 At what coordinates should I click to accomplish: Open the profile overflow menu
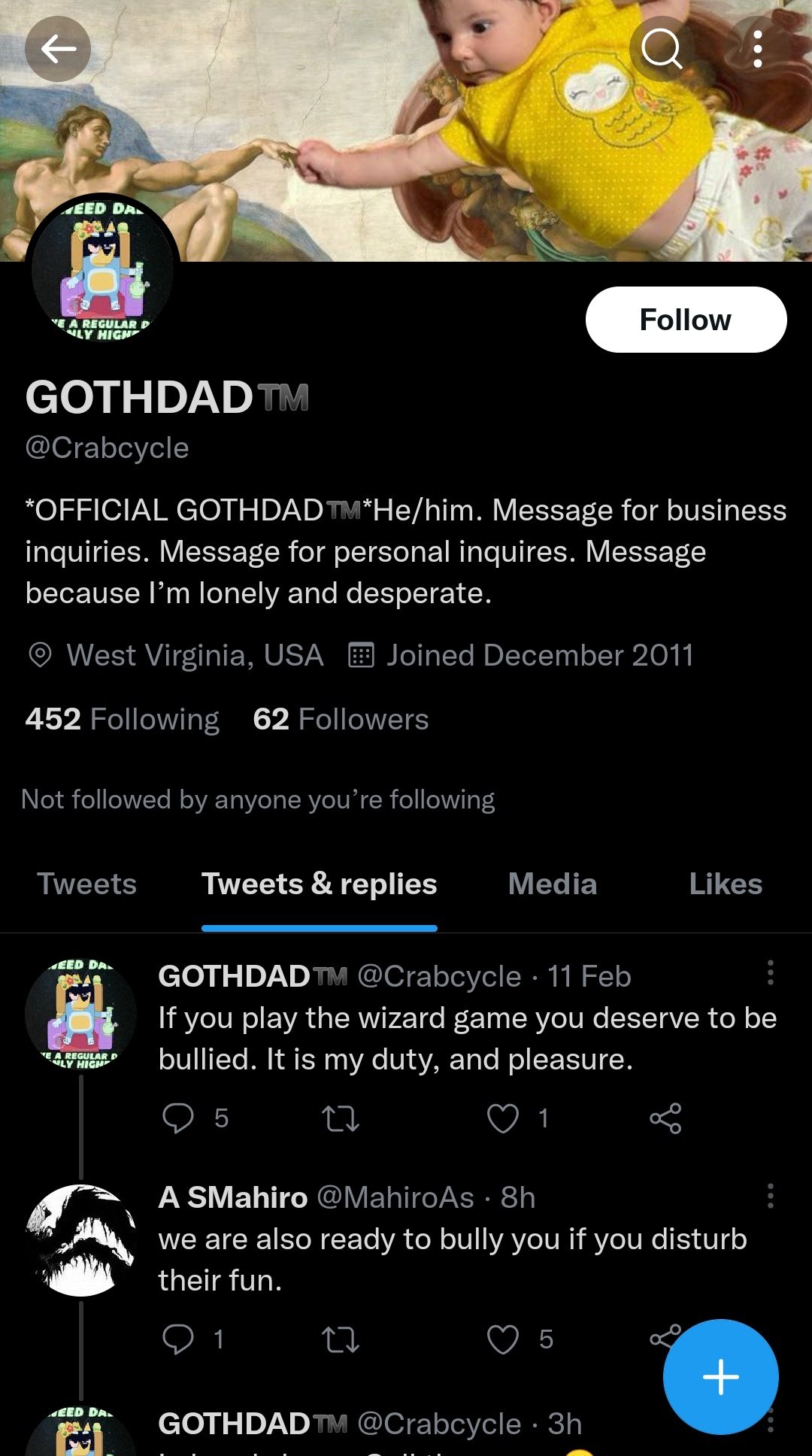[x=758, y=49]
